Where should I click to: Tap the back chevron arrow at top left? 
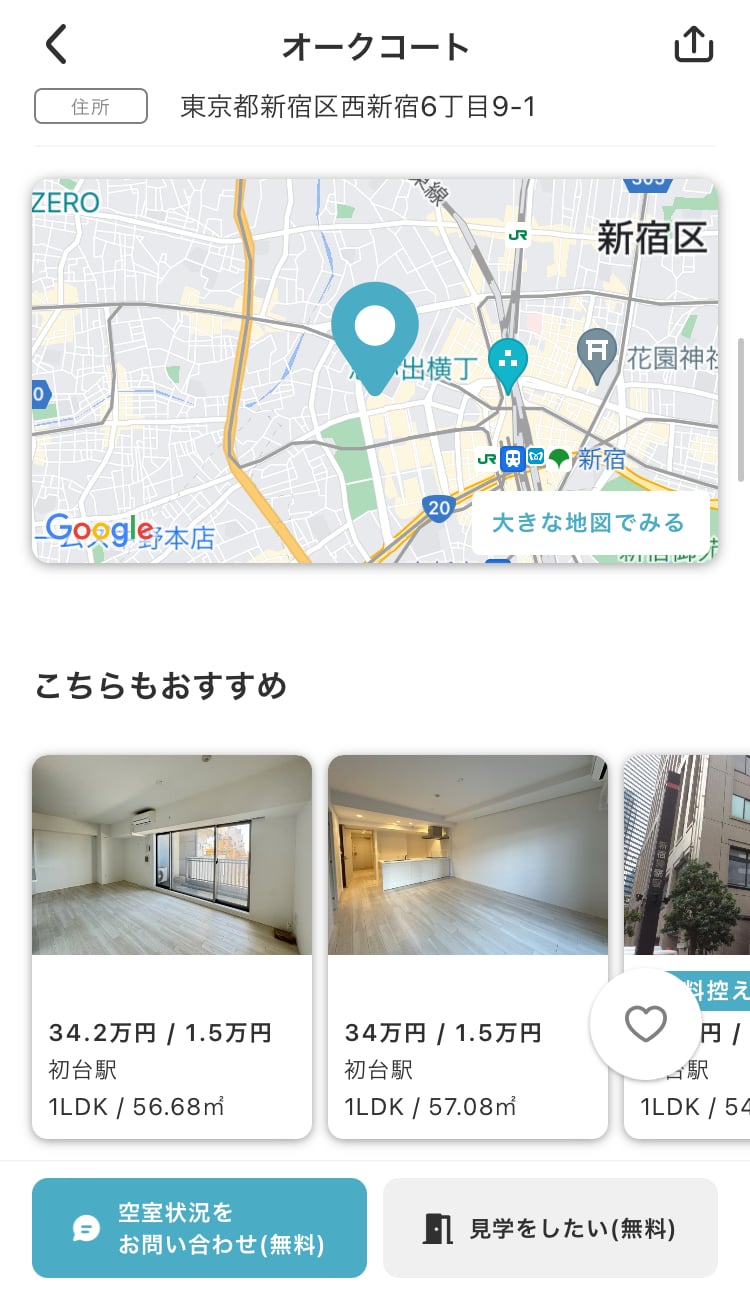(57, 44)
